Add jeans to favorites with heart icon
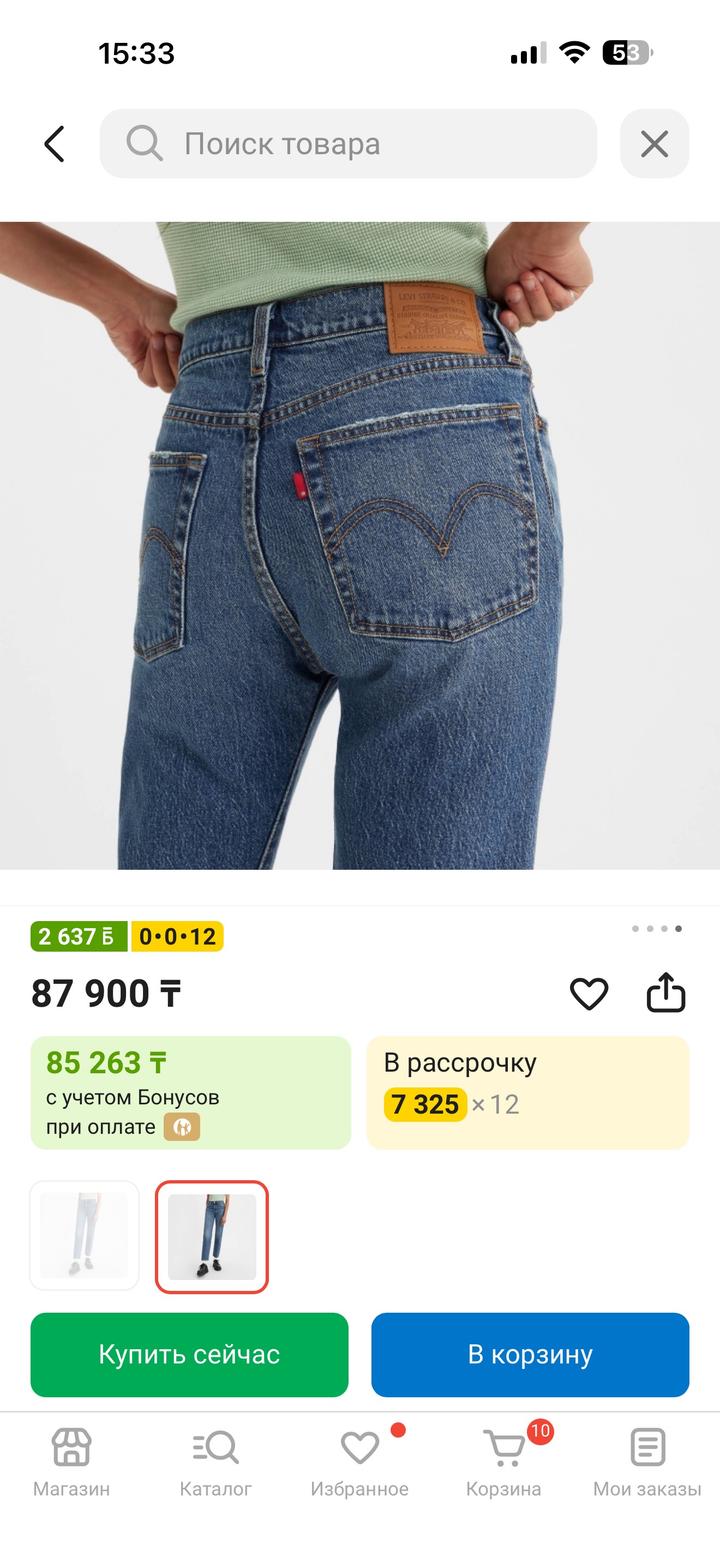 (589, 994)
